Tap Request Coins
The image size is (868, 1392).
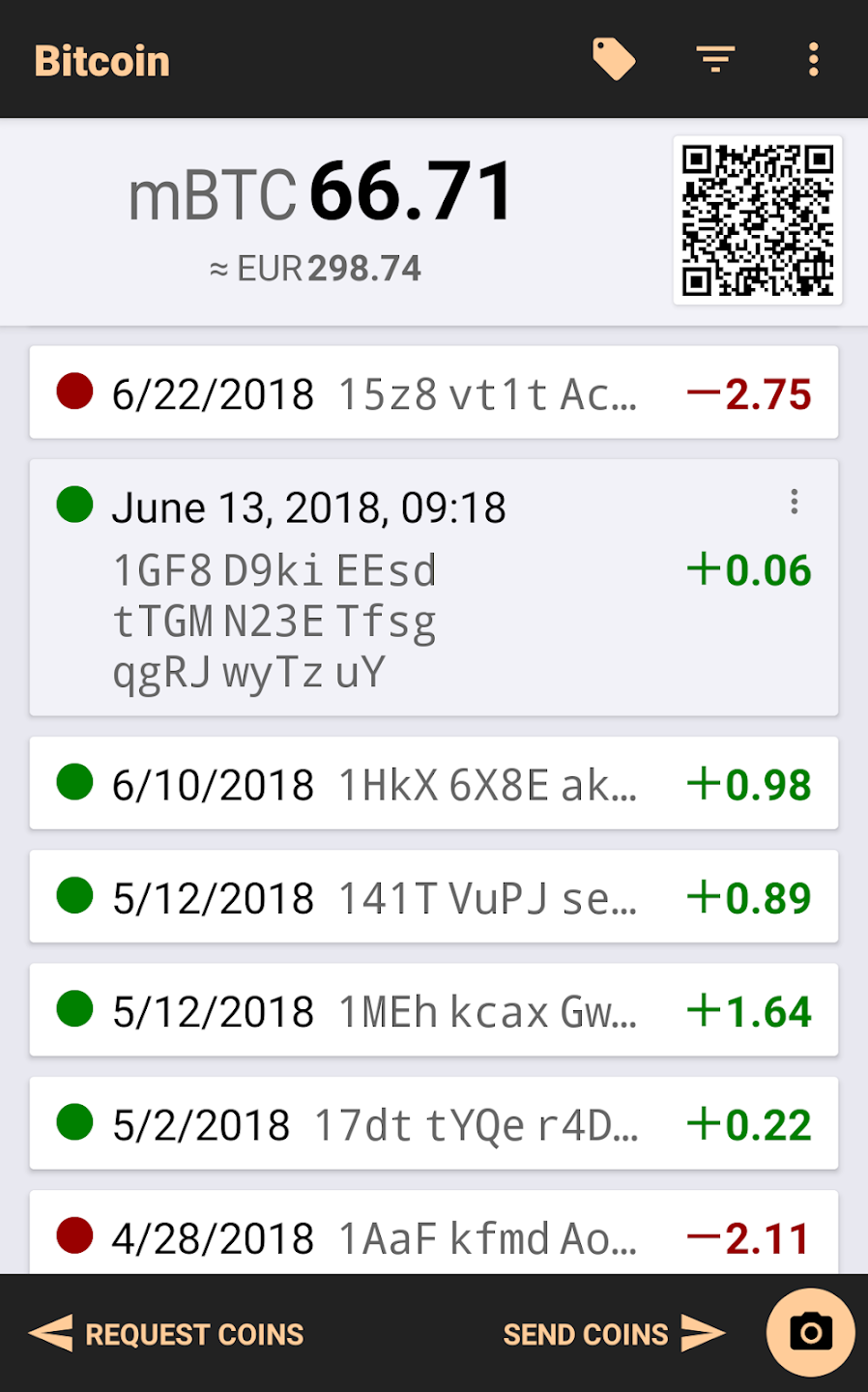click(x=167, y=1334)
